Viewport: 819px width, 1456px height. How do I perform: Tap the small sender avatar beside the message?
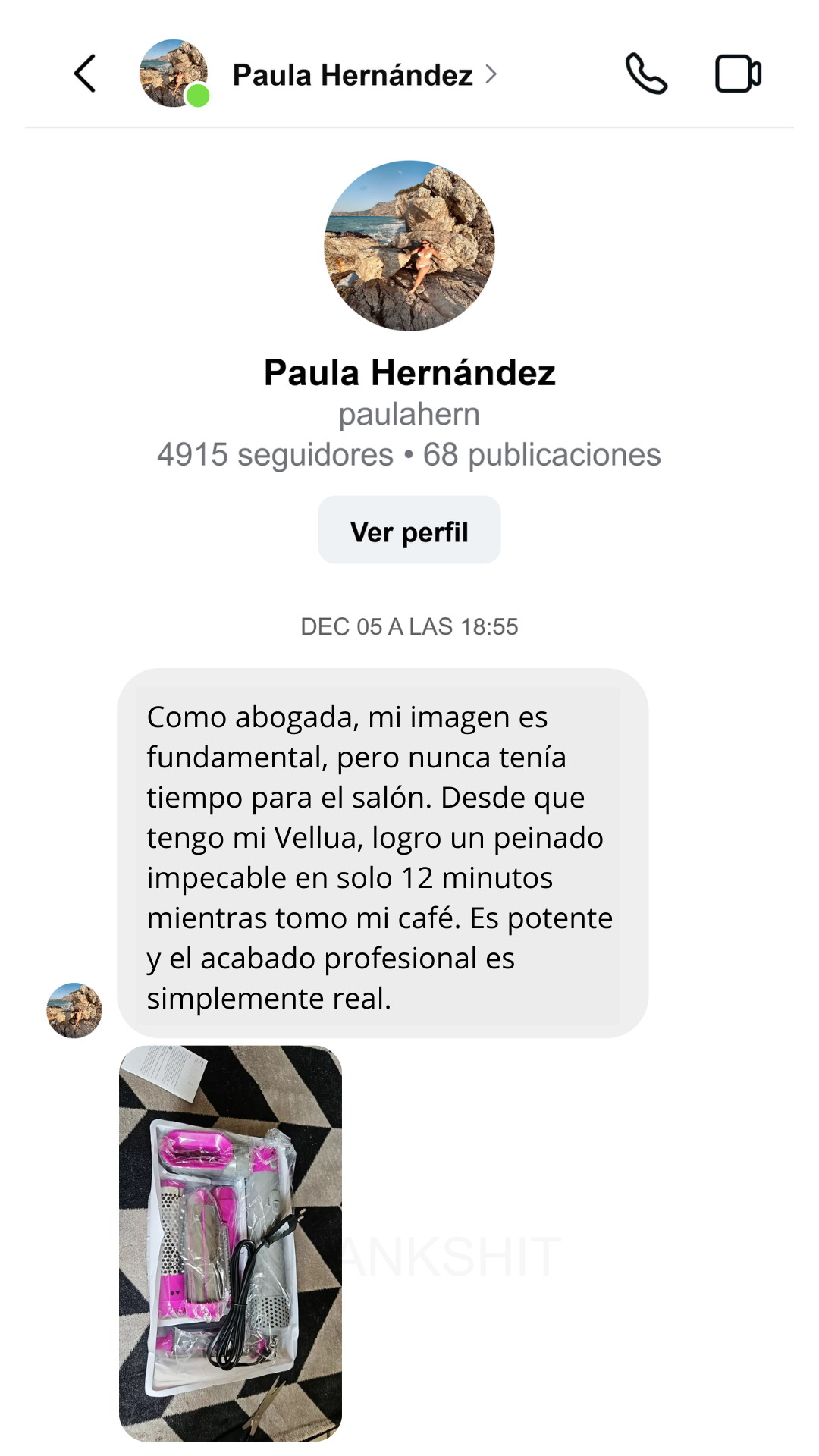tap(74, 1010)
